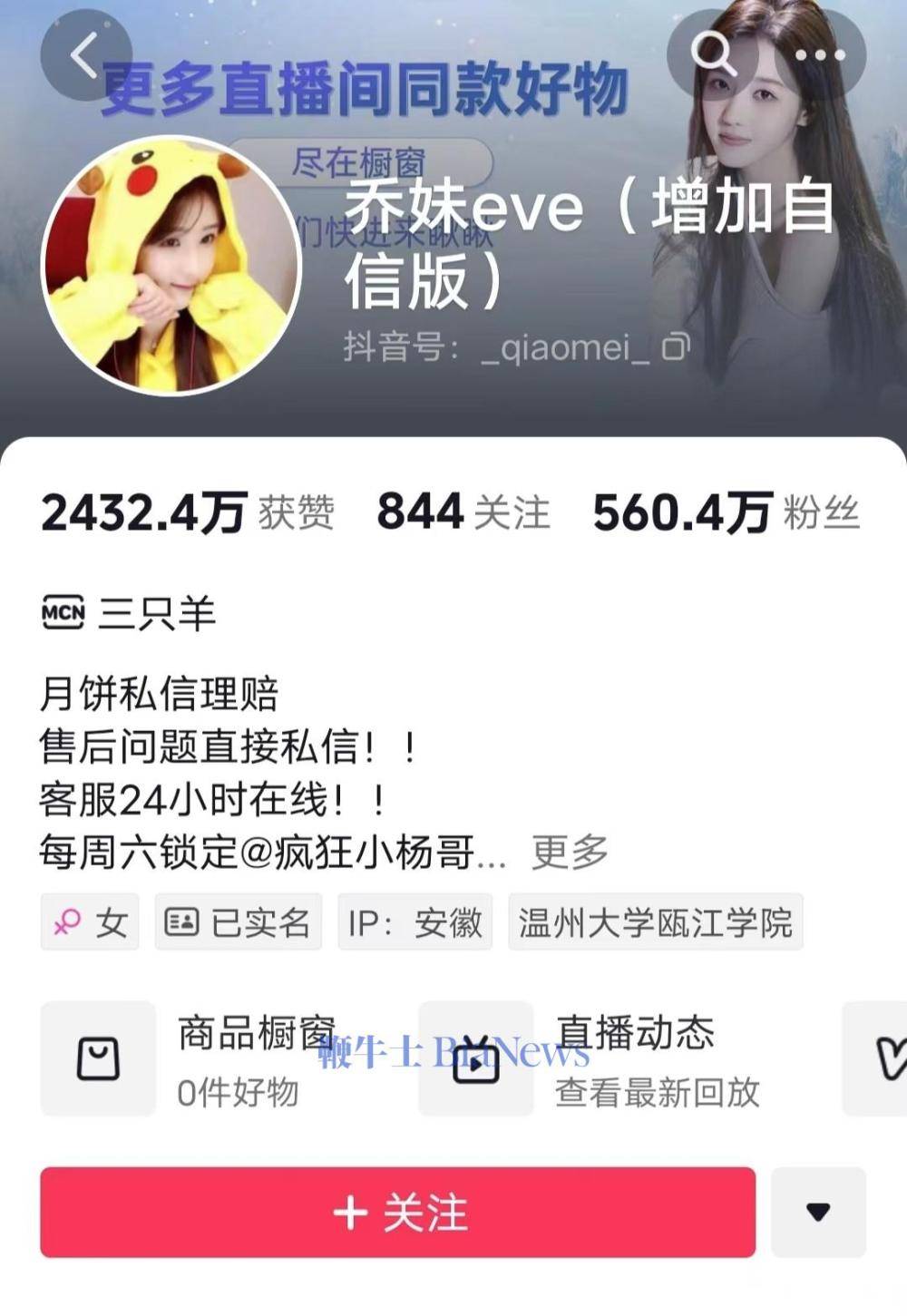The height and width of the screenshot is (1316, 907).
Task: Open the three-dot overflow menu
Action: [x=820, y=55]
